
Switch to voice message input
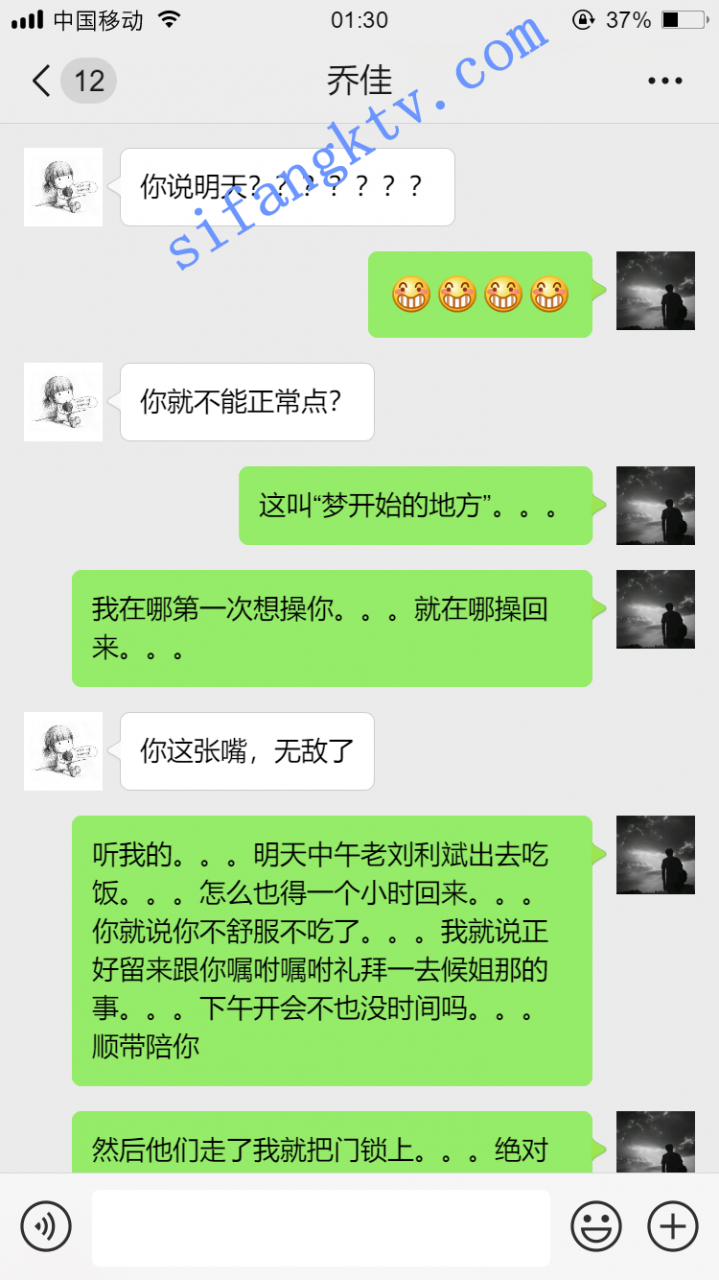[x=46, y=1226]
